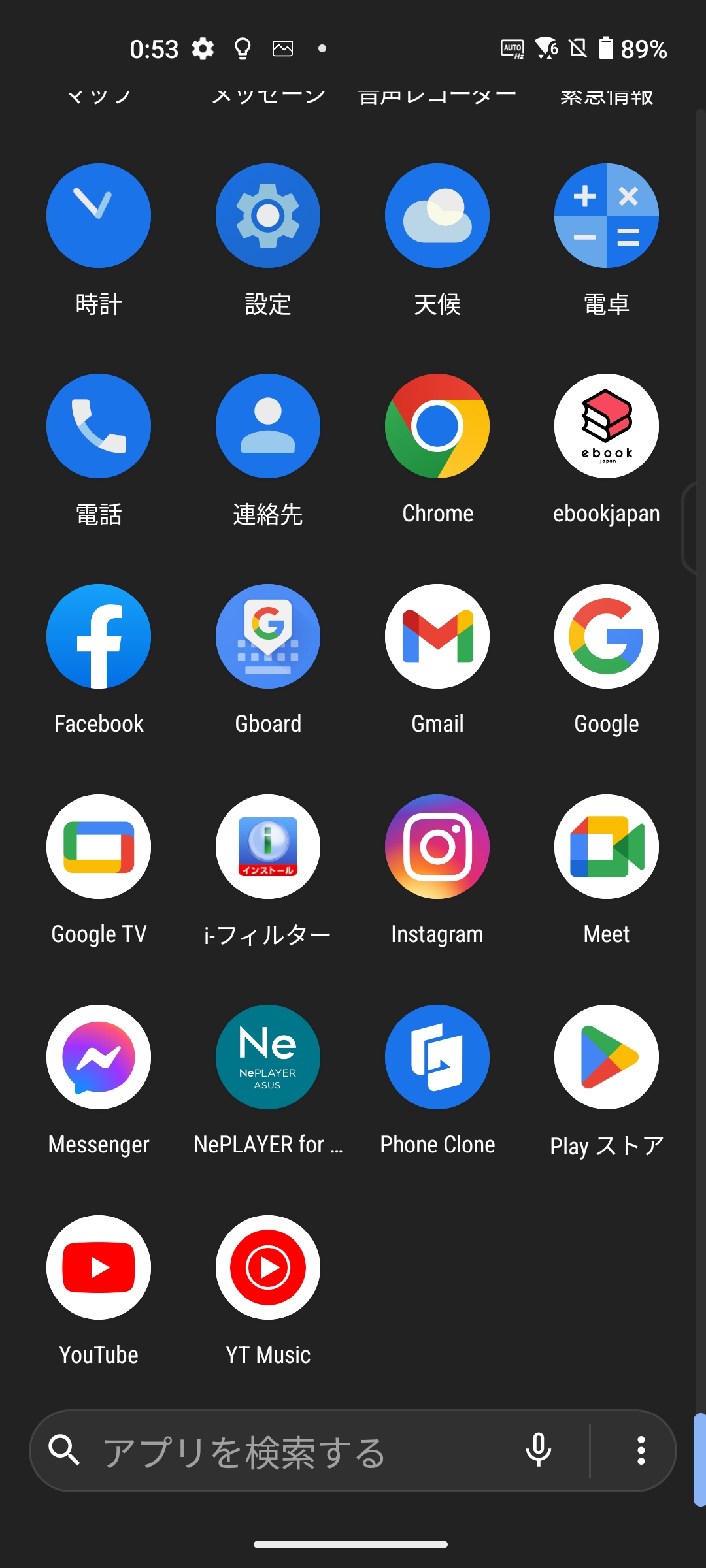The image size is (706, 1568).
Task: Open the 電話 phone dialer
Action: point(99,426)
